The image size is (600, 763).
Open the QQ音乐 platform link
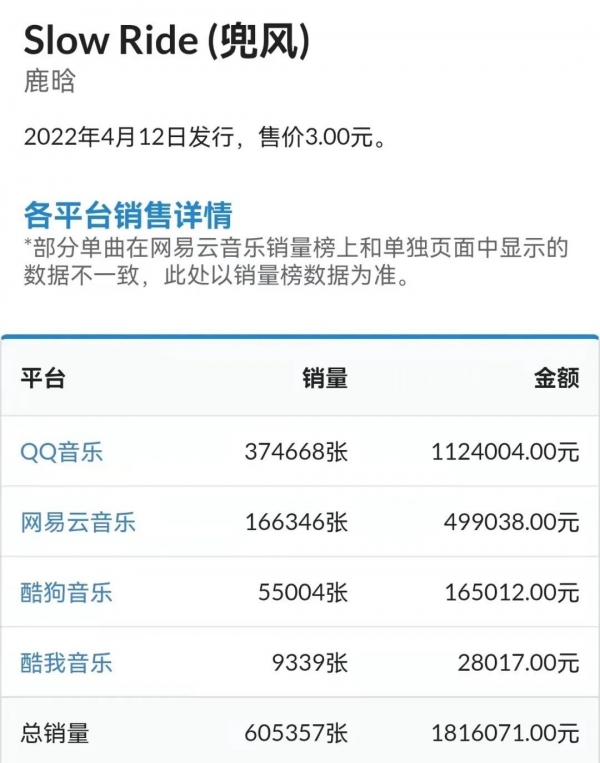[62, 452]
